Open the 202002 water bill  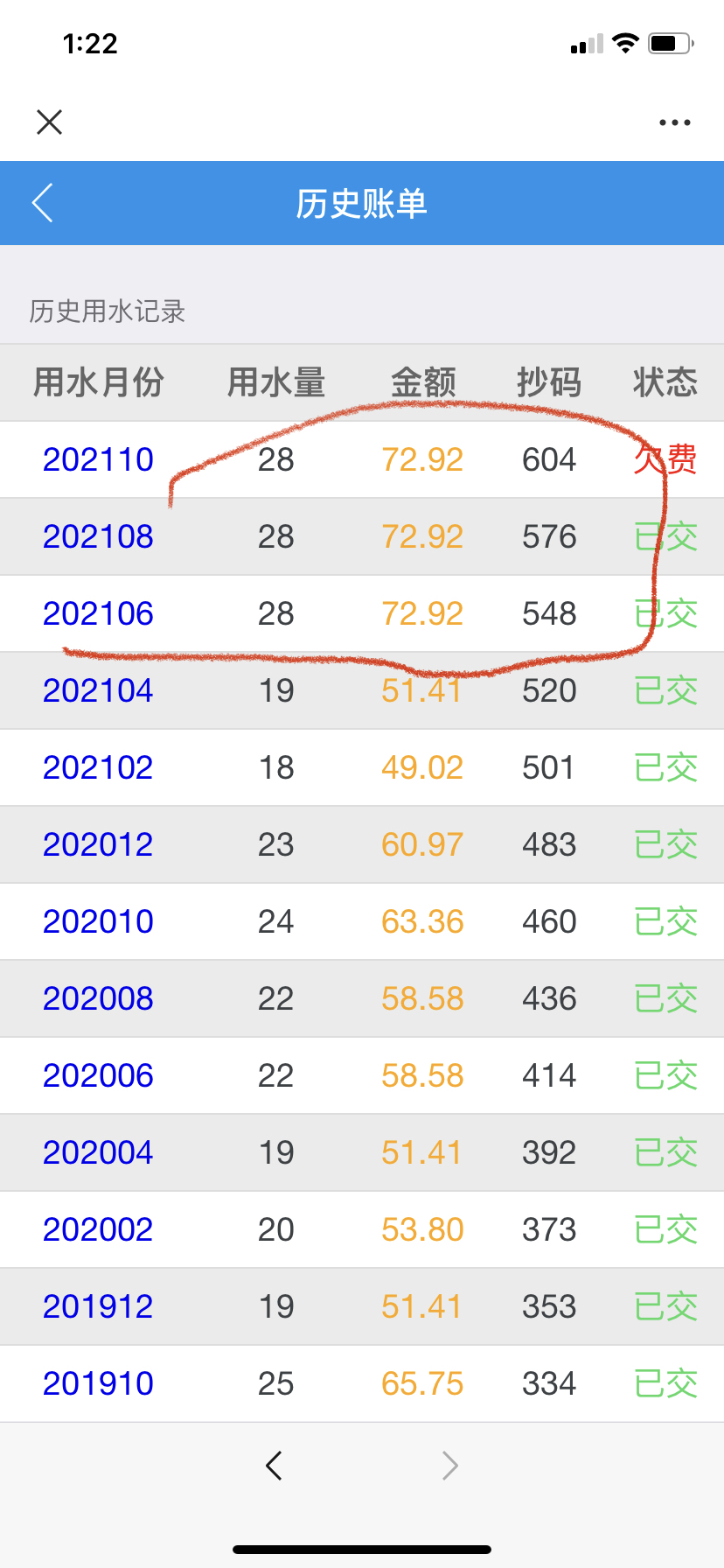pos(98,1229)
